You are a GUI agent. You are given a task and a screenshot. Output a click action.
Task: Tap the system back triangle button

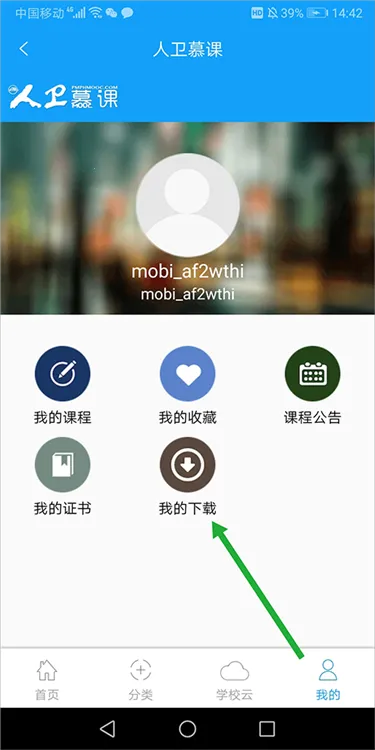tap(108, 728)
